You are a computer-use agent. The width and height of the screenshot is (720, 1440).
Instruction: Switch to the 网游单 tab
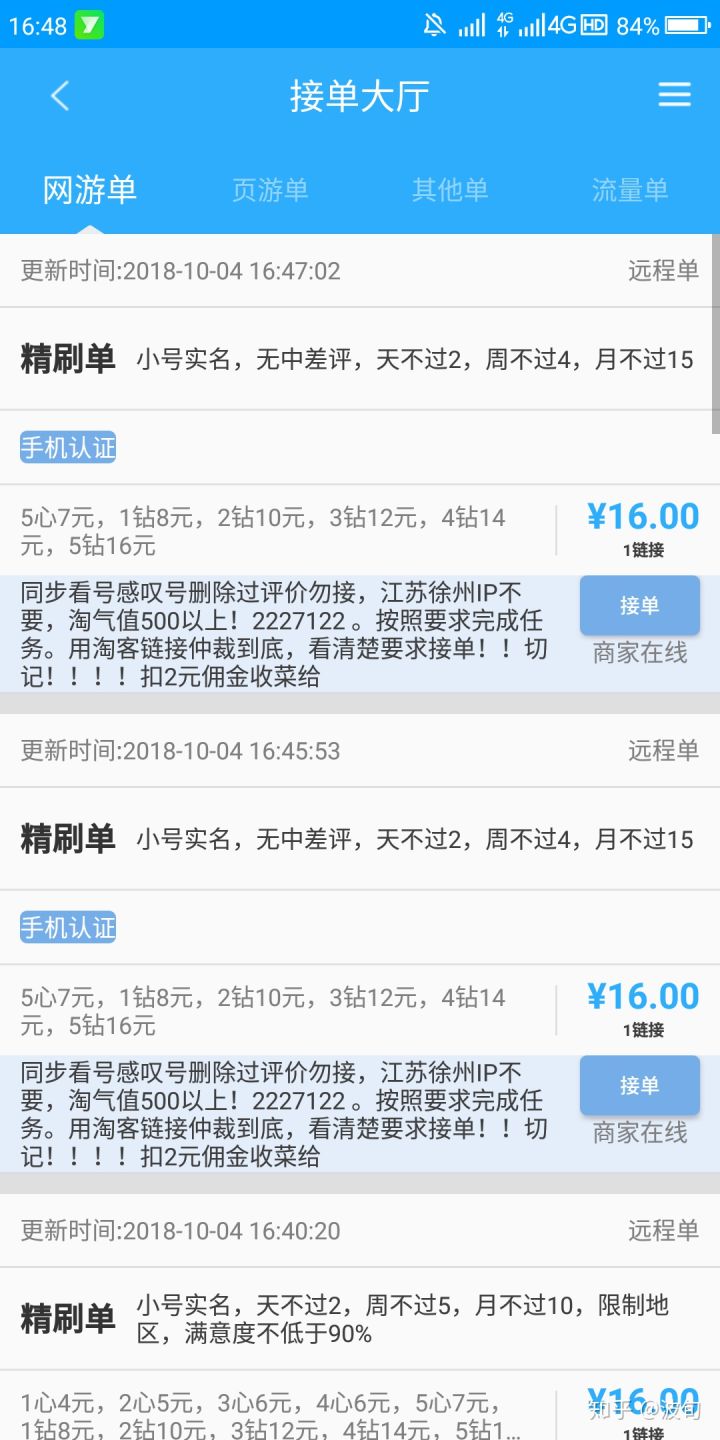coord(90,190)
